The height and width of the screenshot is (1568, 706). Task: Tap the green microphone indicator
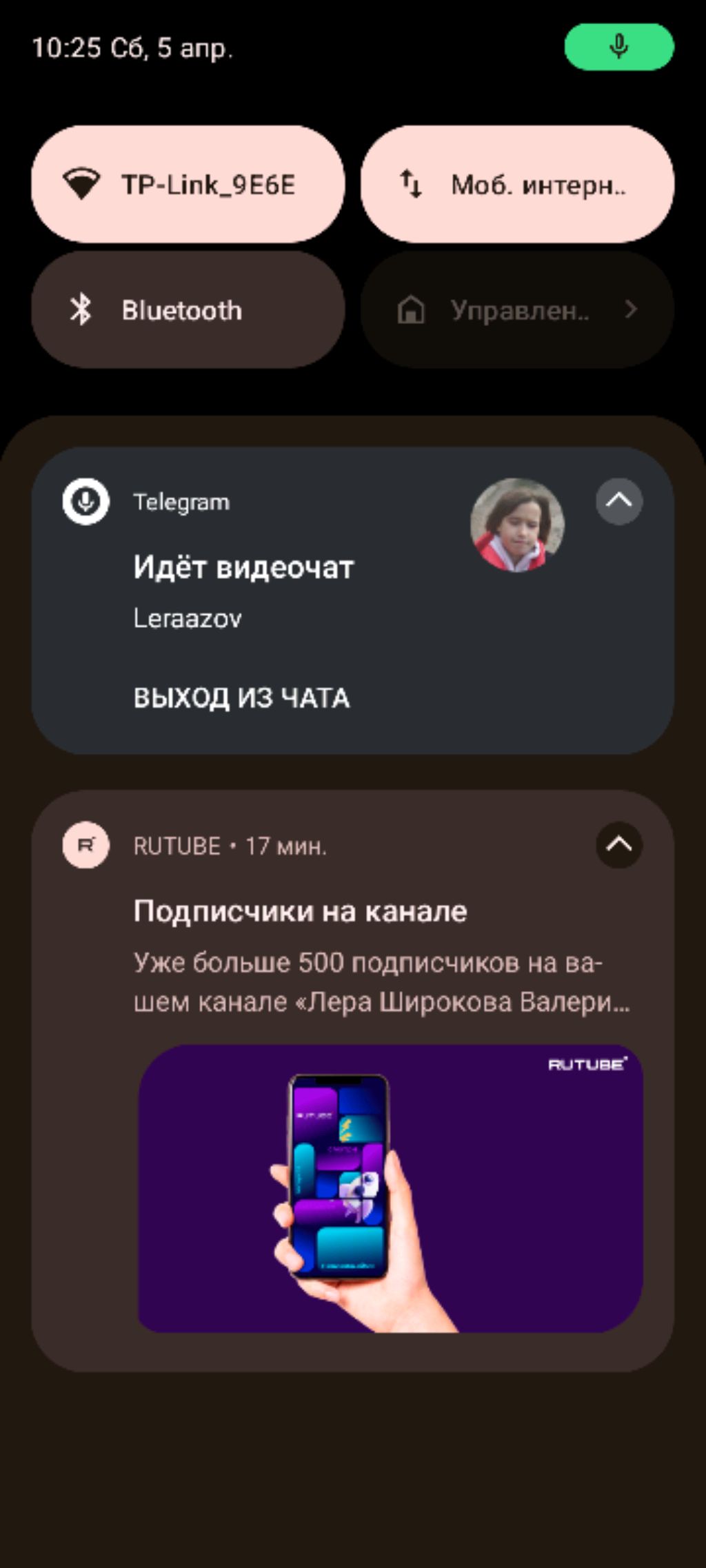point(618,47)
